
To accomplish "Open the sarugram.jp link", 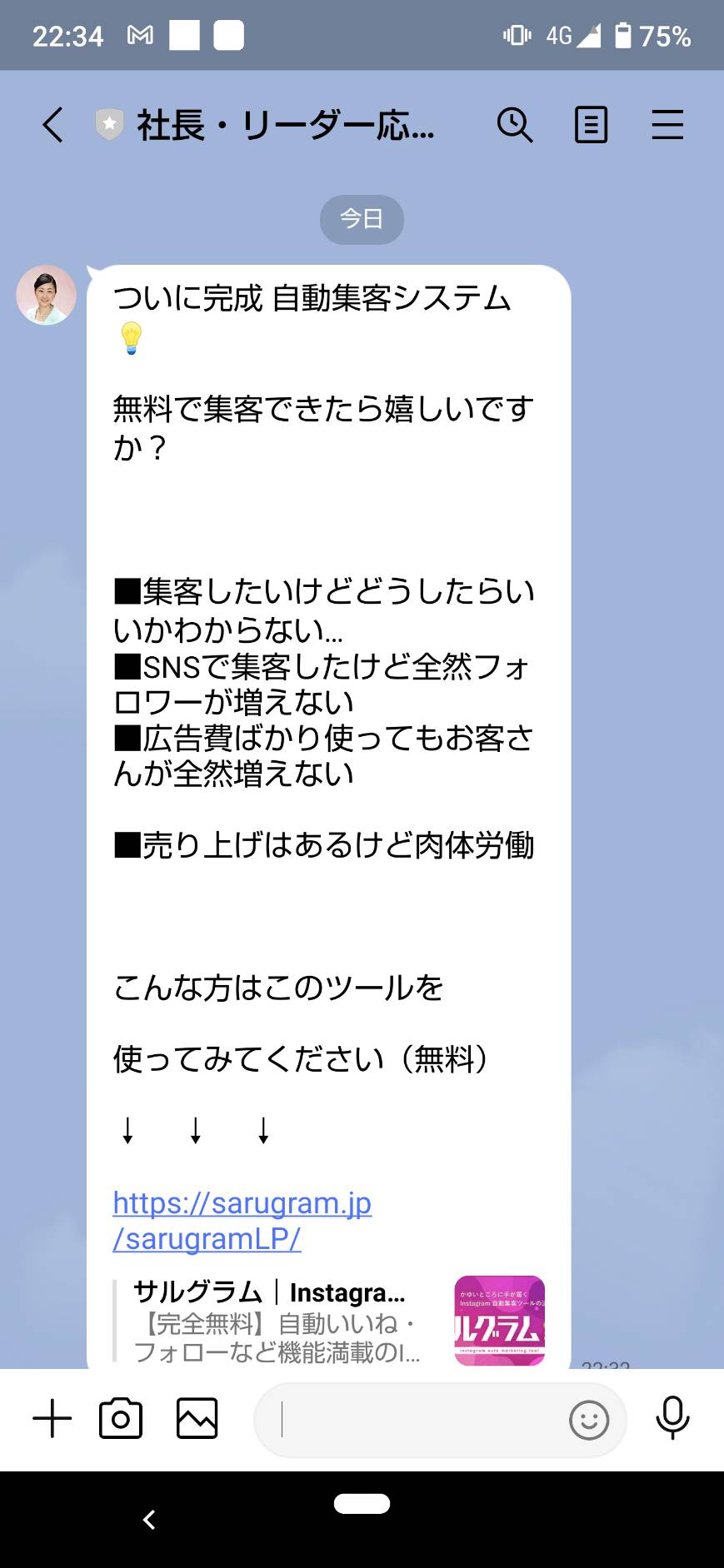I will tap(242, 1221).
